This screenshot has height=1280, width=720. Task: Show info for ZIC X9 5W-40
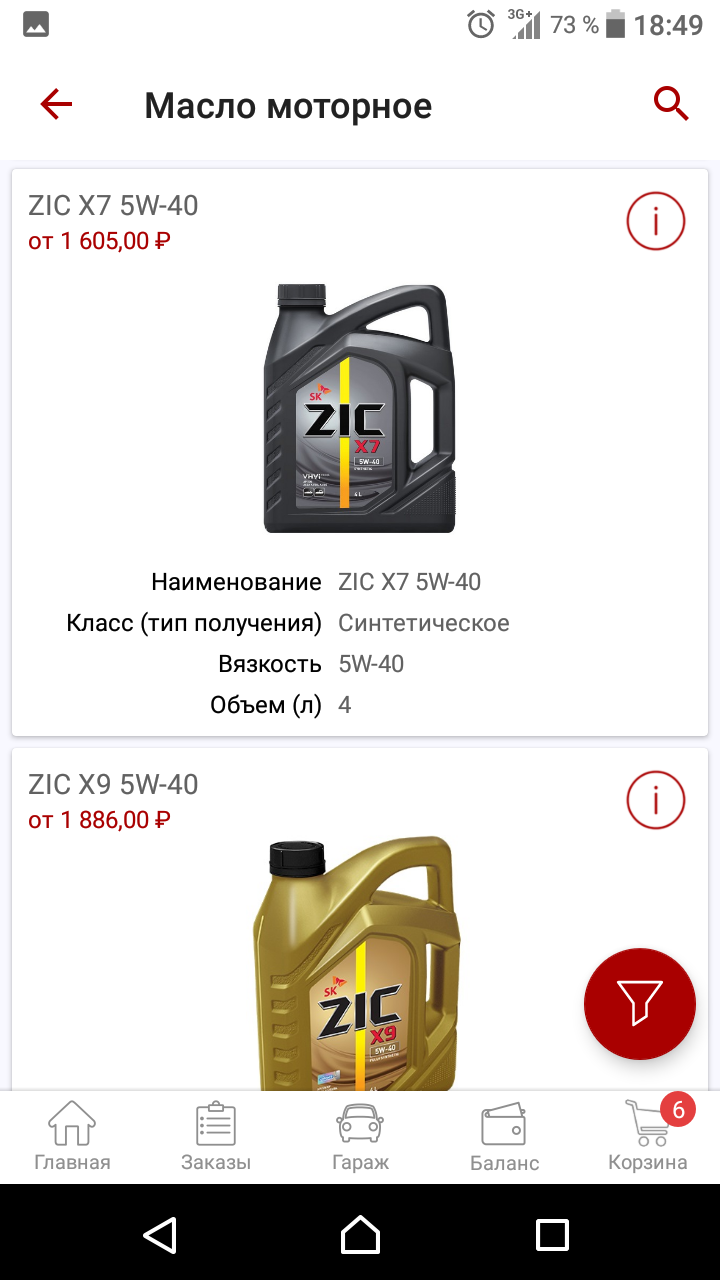pyautogui.click(x=655, y=800)
